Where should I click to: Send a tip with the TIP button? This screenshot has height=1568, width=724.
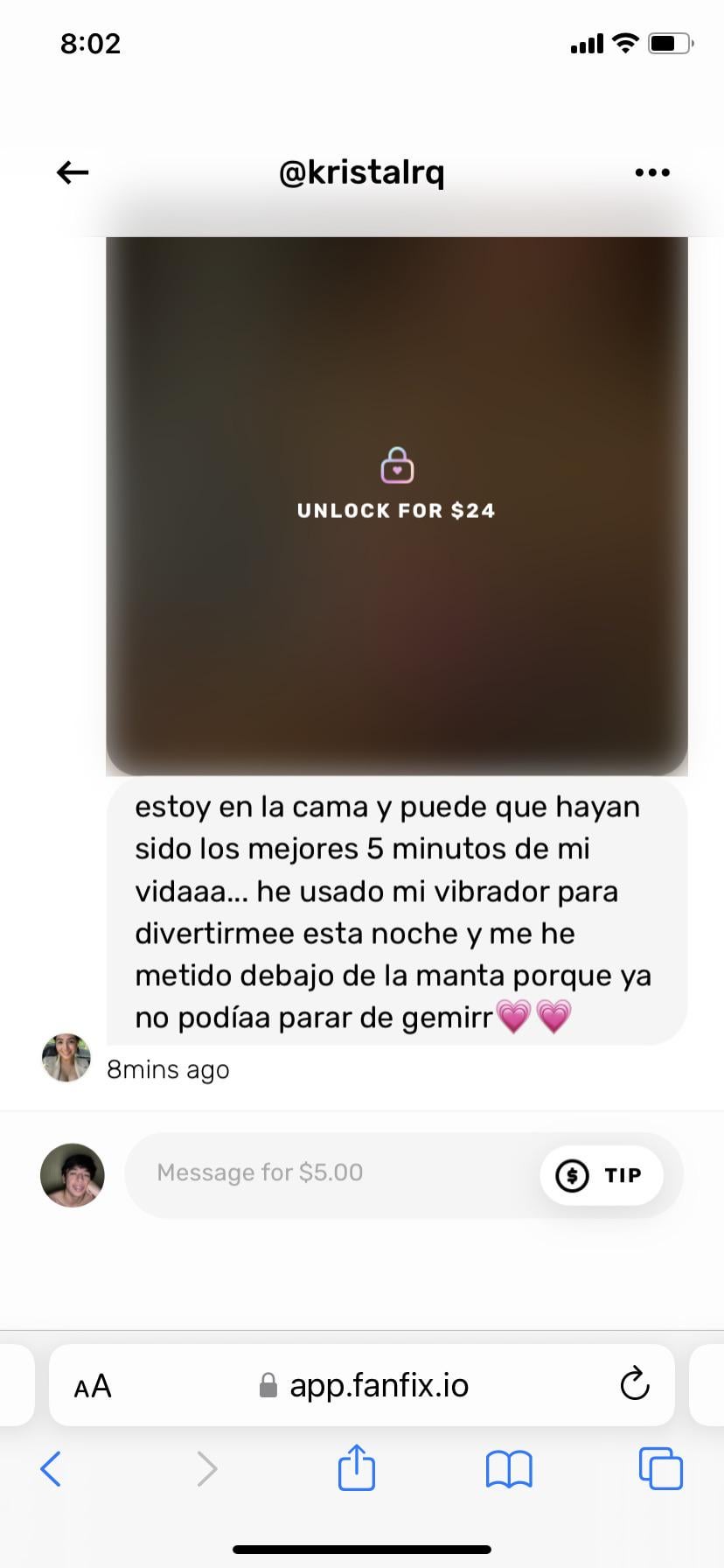click(x=602, y=1175)
